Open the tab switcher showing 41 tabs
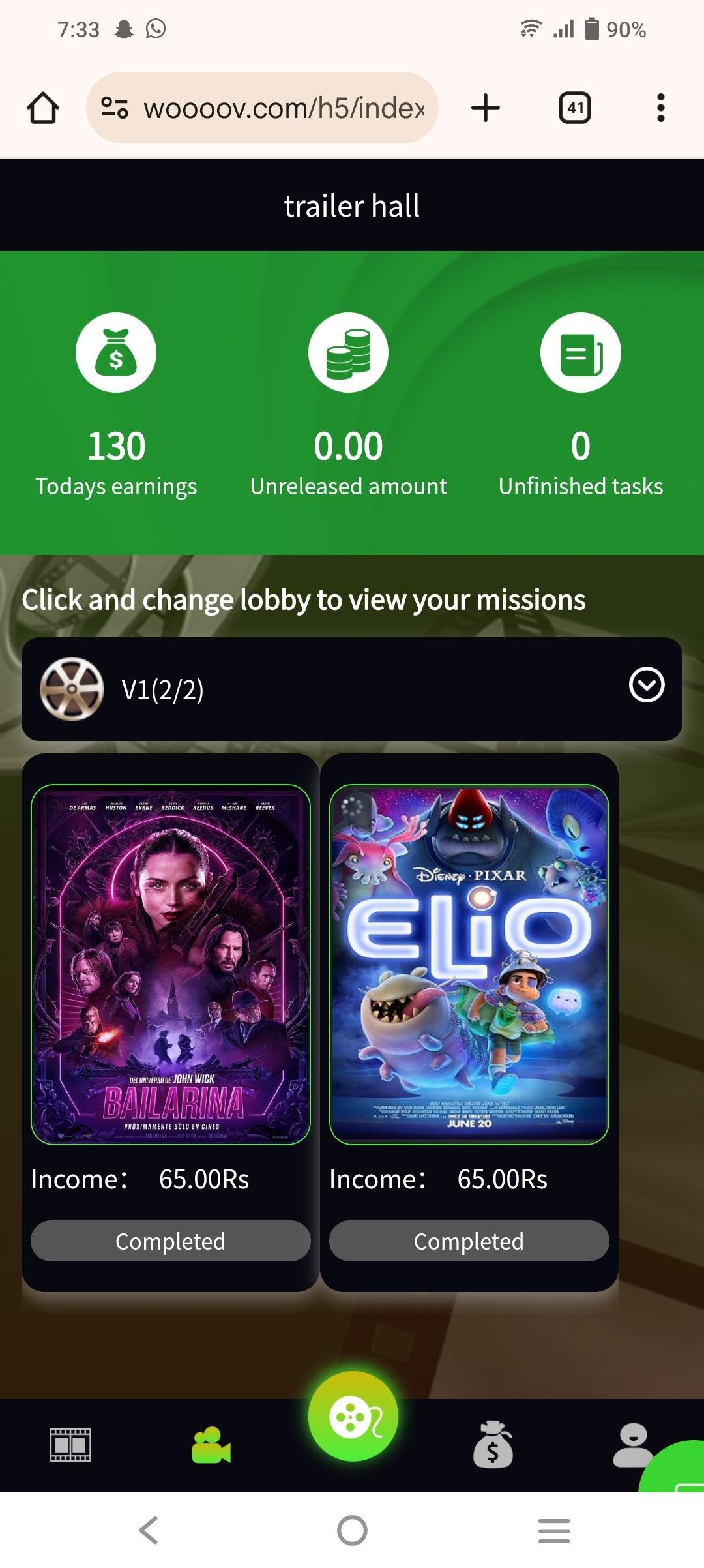704x1568 pixels. [575, 108]
